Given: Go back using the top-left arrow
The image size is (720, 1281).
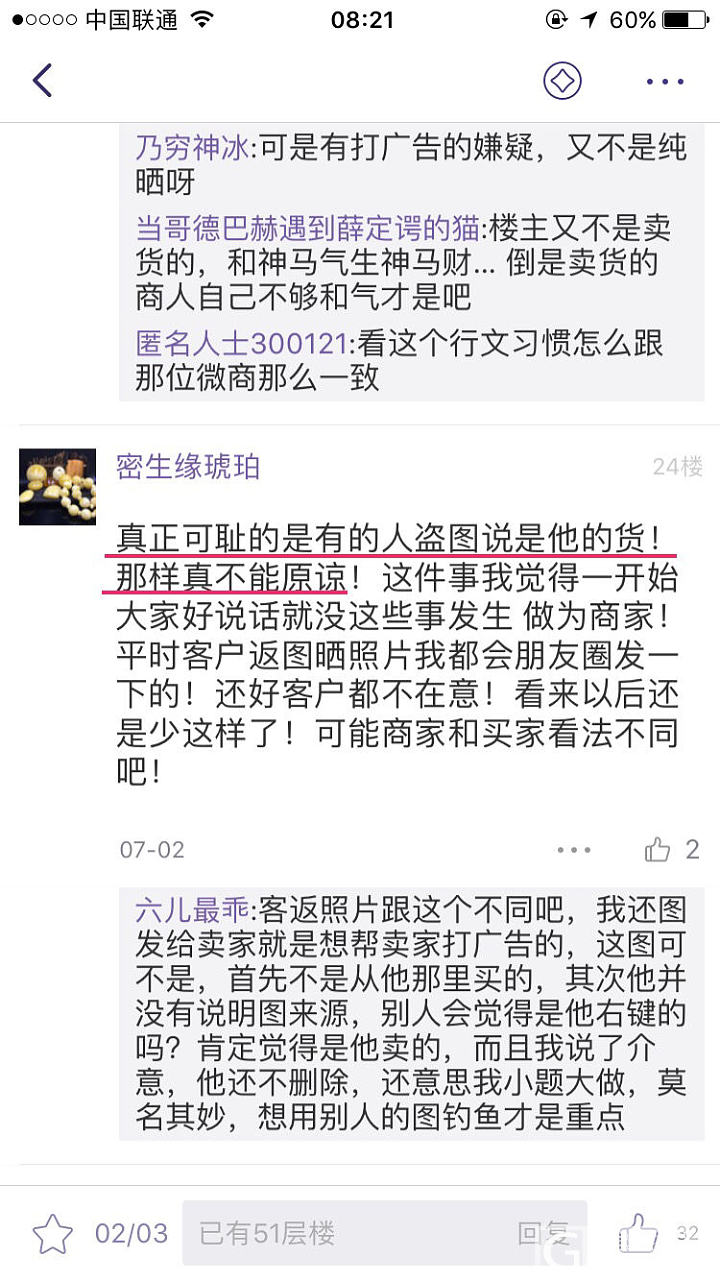Looking at the screenshot, I should click(42, 81).
